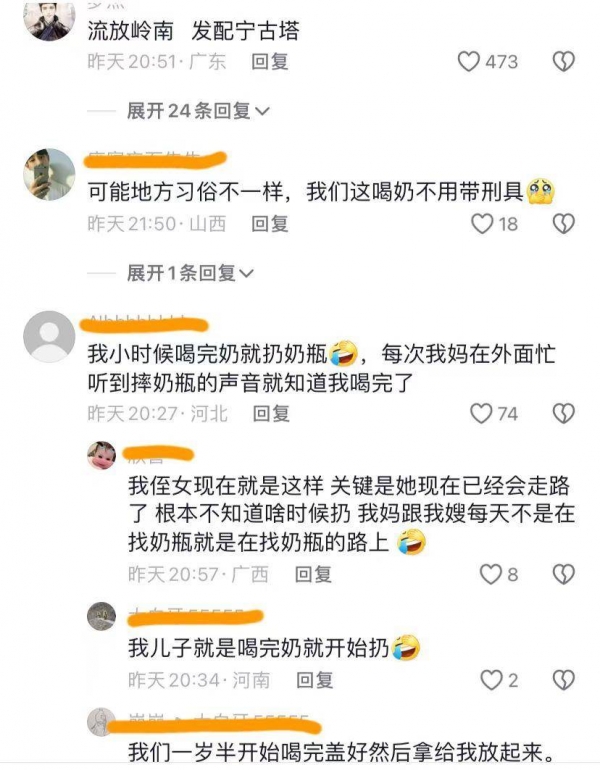This screenshot has height=770, width=600.
Task: Like the 可能地方习俗不一样 comment
Action: point(483,224)
